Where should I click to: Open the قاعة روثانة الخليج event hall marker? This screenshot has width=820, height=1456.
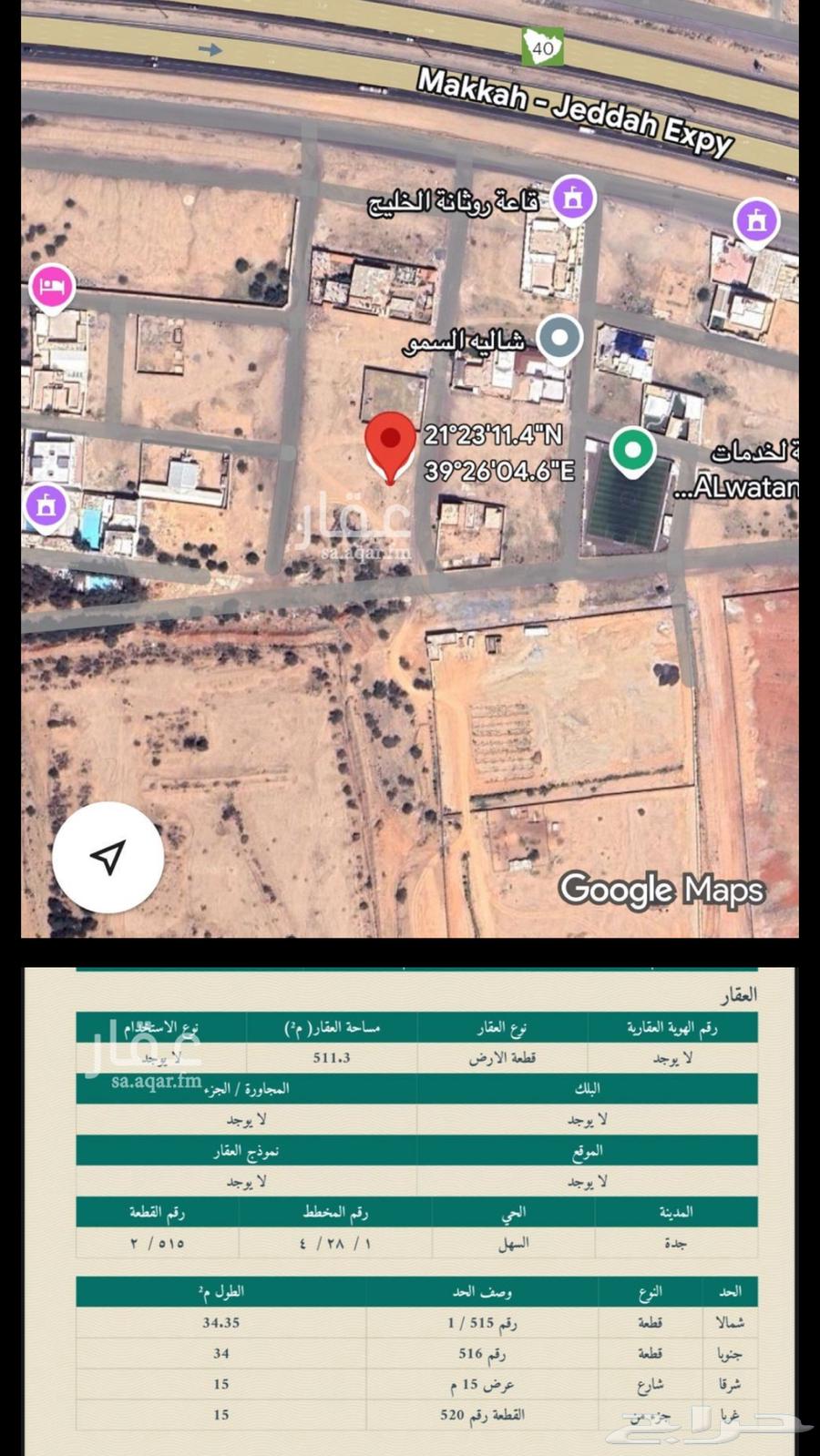tap(572, 199)
